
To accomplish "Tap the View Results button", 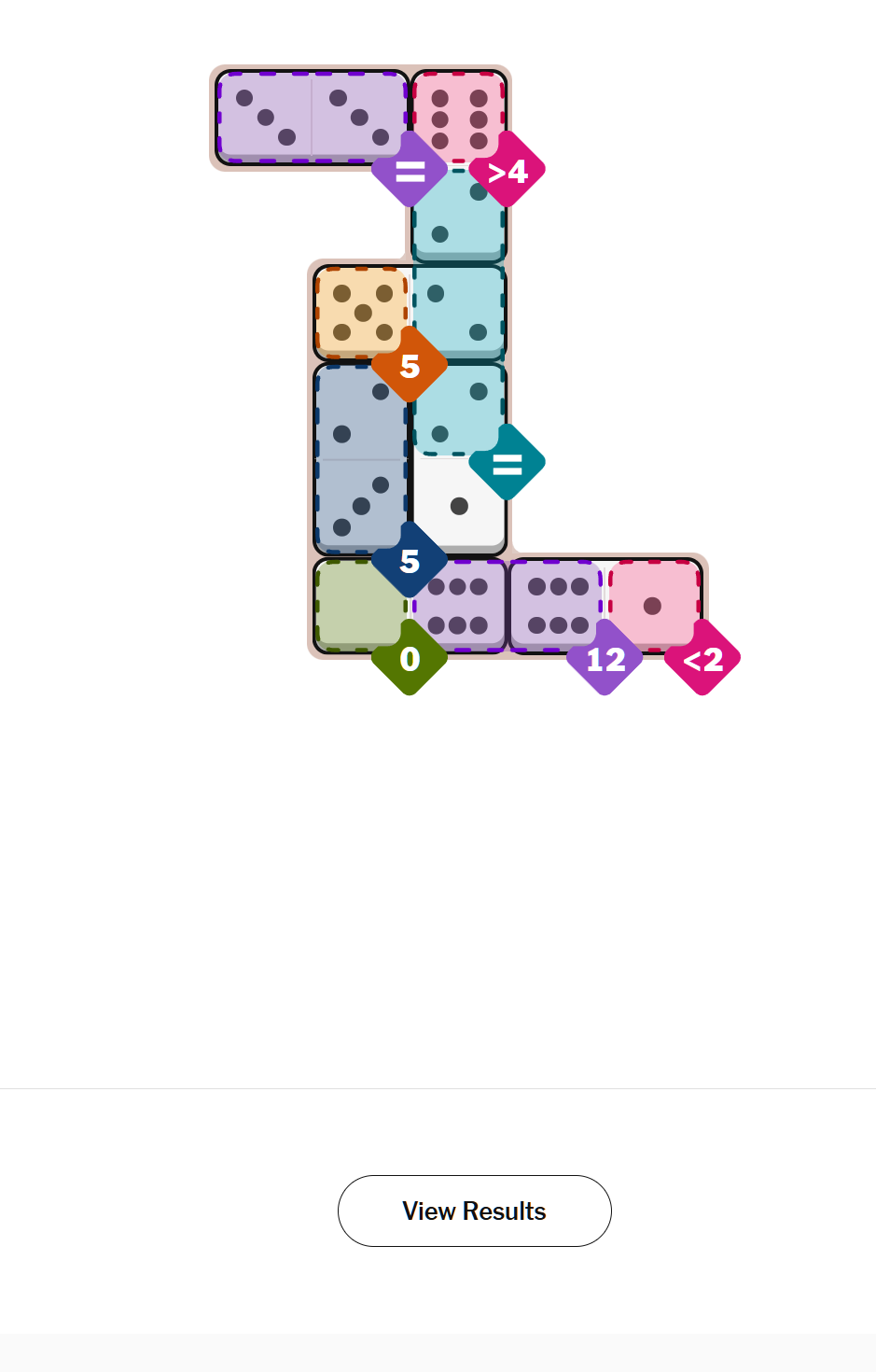I will 474,1211.
